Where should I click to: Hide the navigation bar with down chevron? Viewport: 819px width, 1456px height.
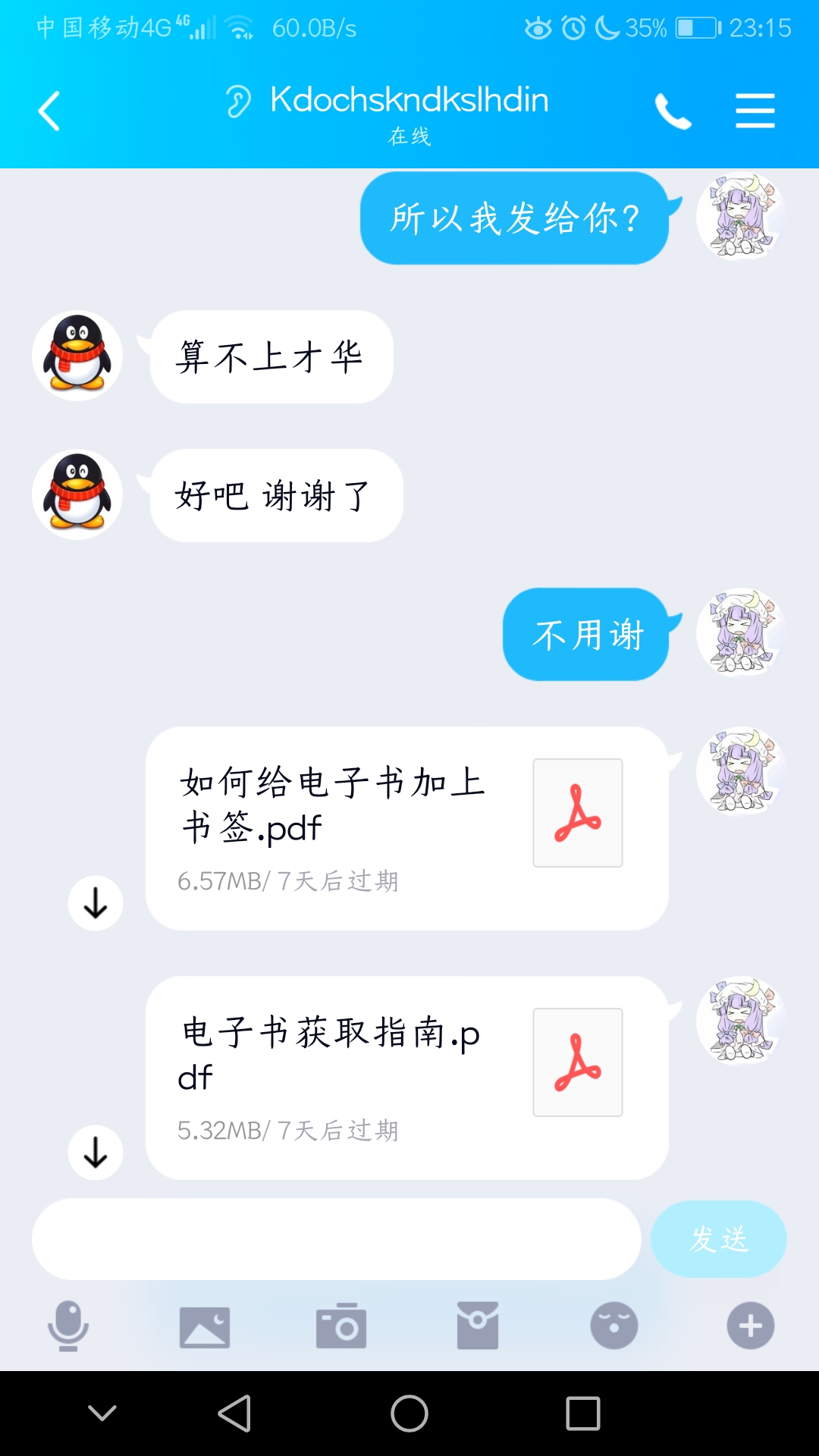coord(102,1414)
